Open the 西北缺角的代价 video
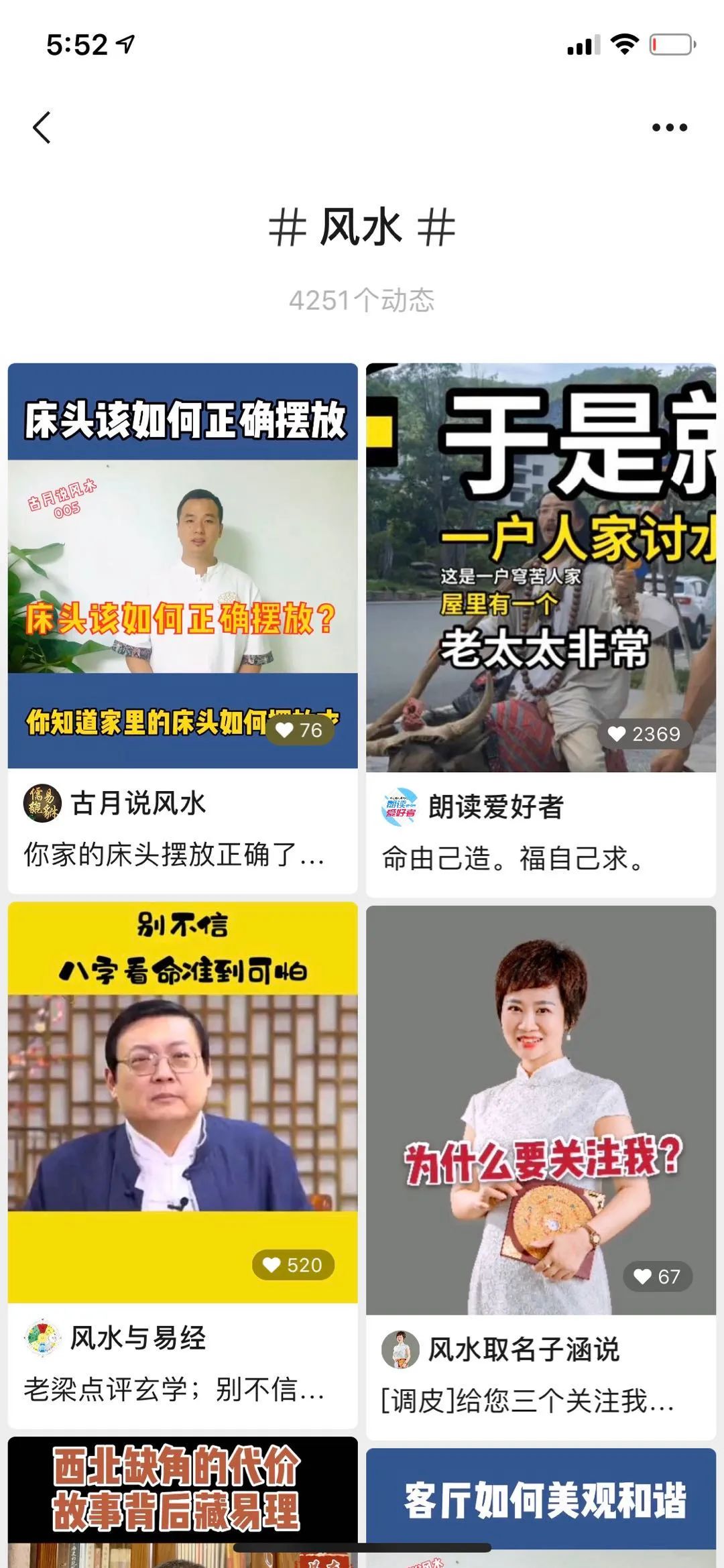 pos(182,1500)
